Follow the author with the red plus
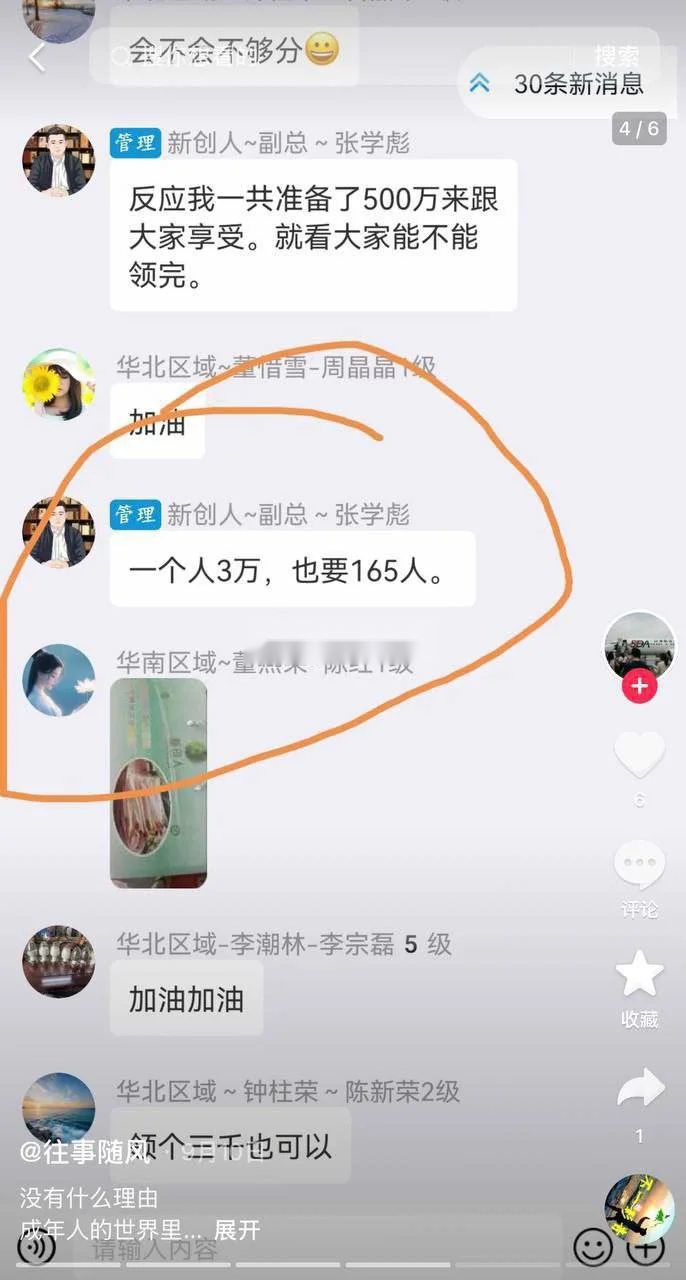This screenshot has height=1280, width=686. tap(639, 688)
